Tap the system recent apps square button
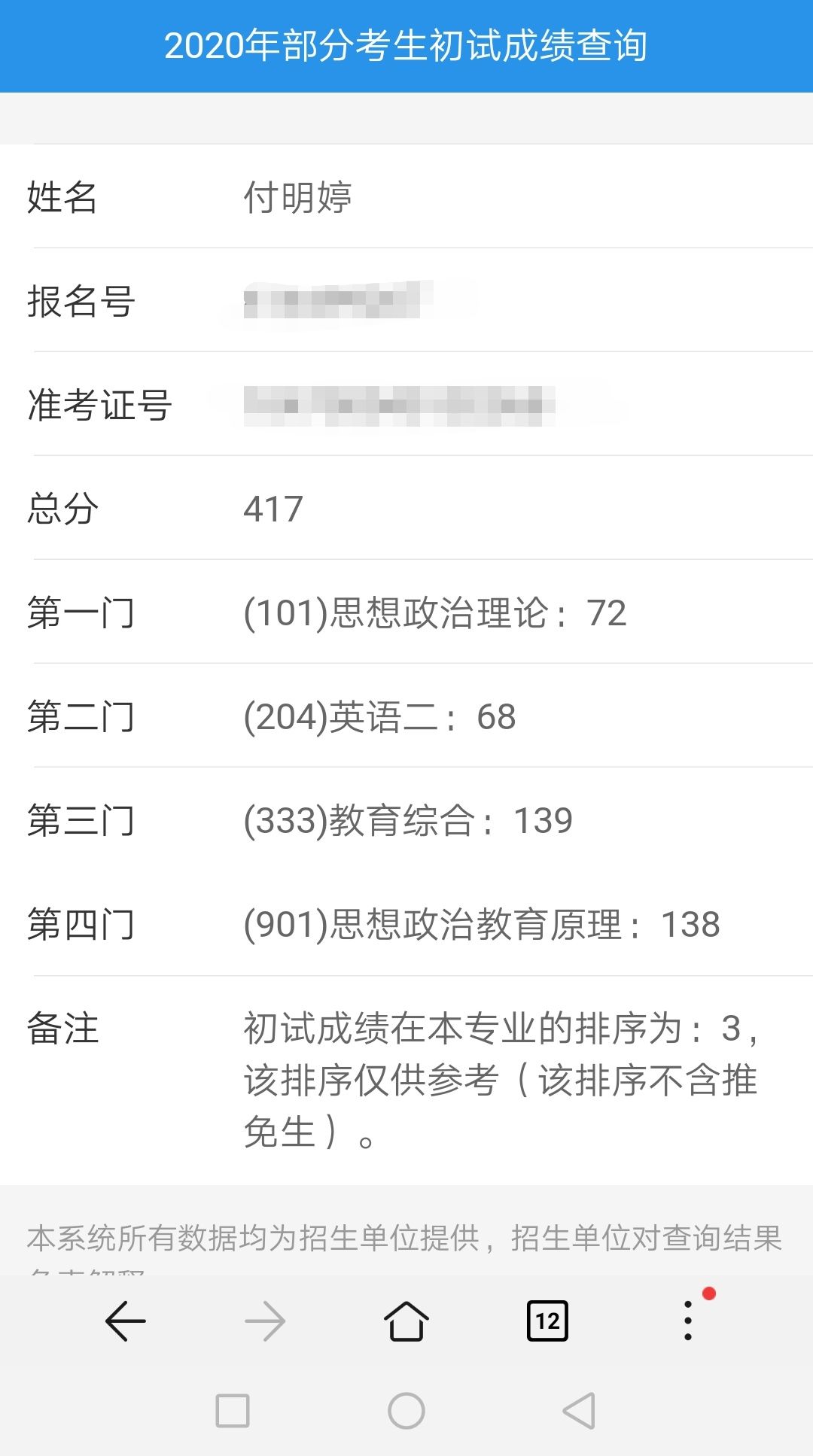Viewport: 813px width, 1456px height. 233,1411
